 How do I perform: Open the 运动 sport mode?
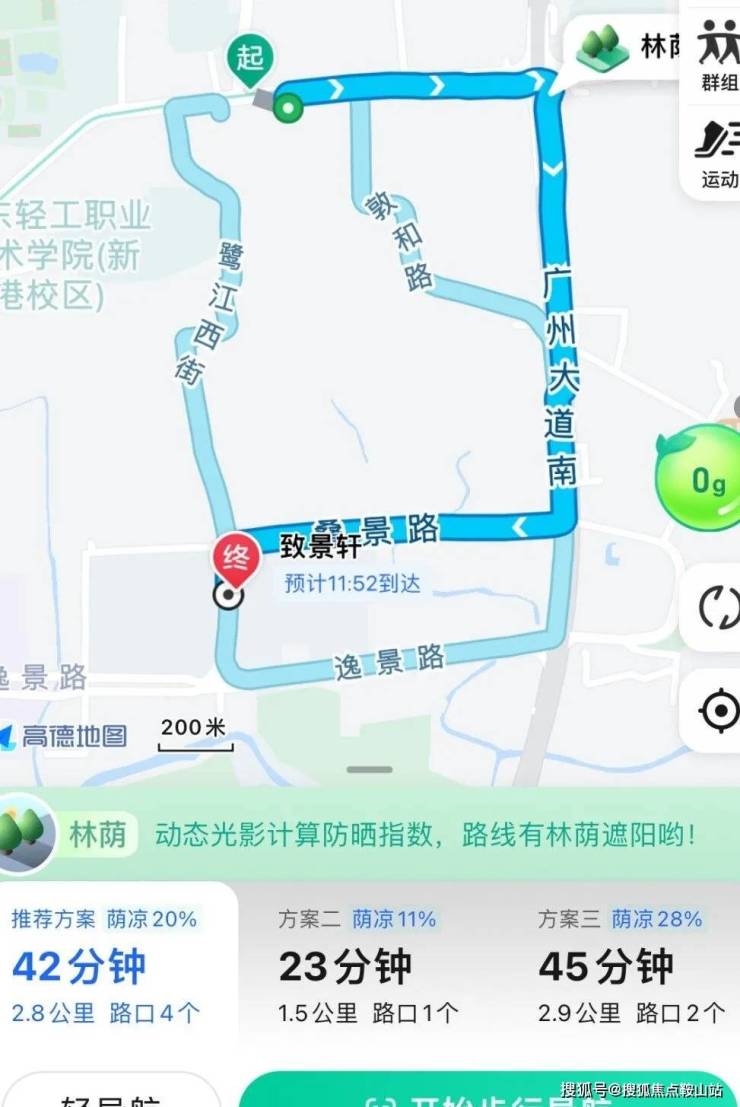[717, 152]
